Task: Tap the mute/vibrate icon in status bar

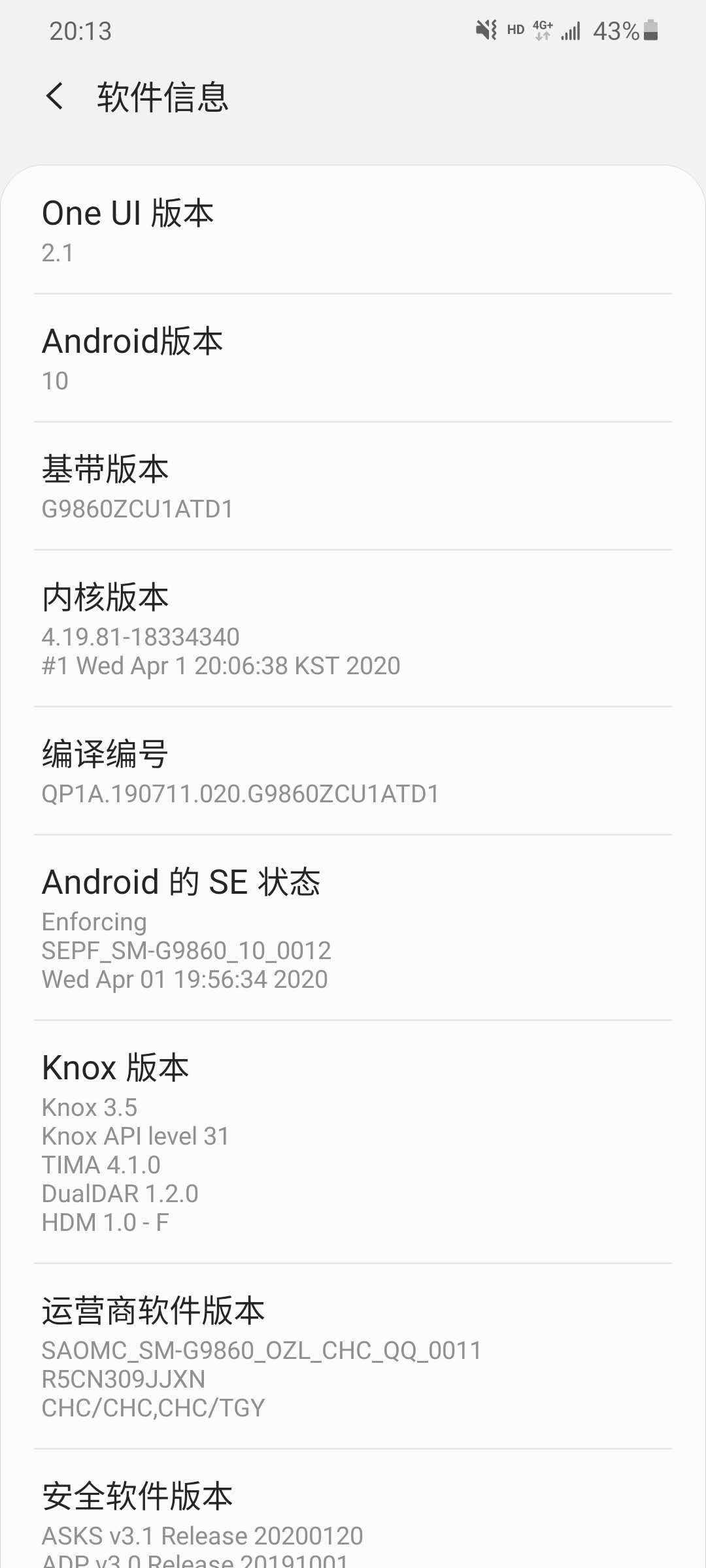Action: pos(488,29)
